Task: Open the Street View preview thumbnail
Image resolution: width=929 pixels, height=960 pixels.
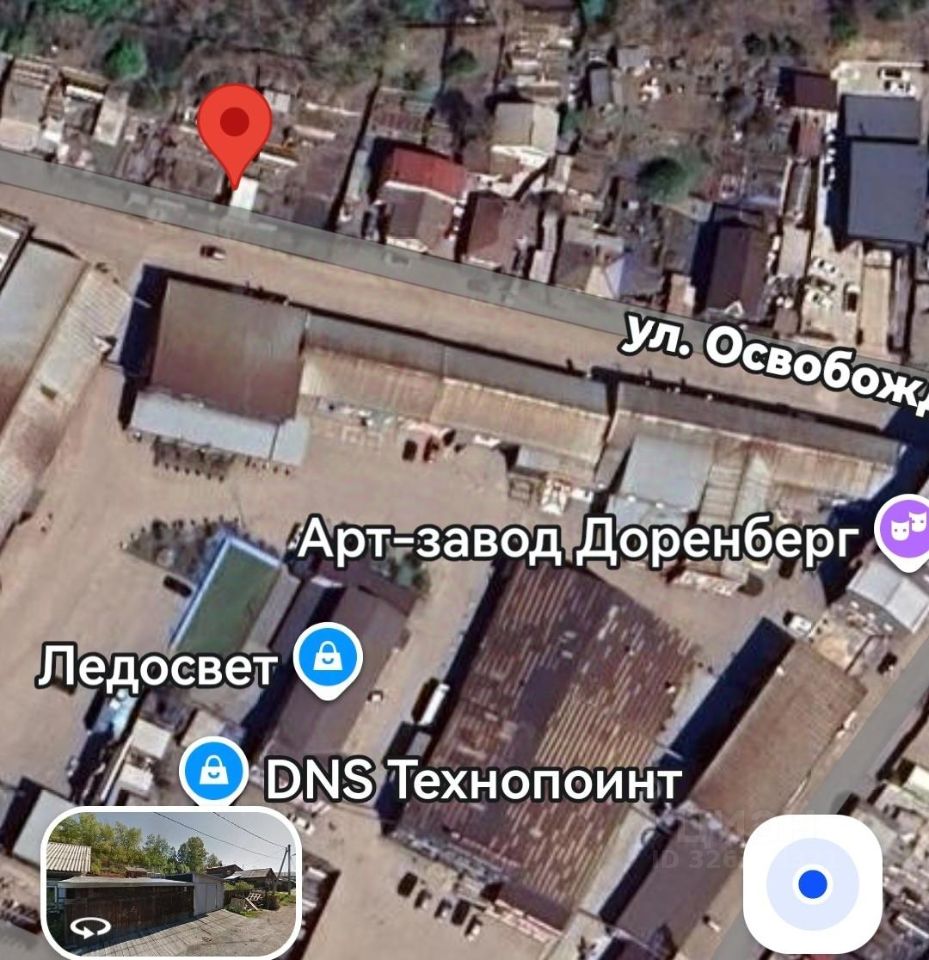Action: (171, 881)
